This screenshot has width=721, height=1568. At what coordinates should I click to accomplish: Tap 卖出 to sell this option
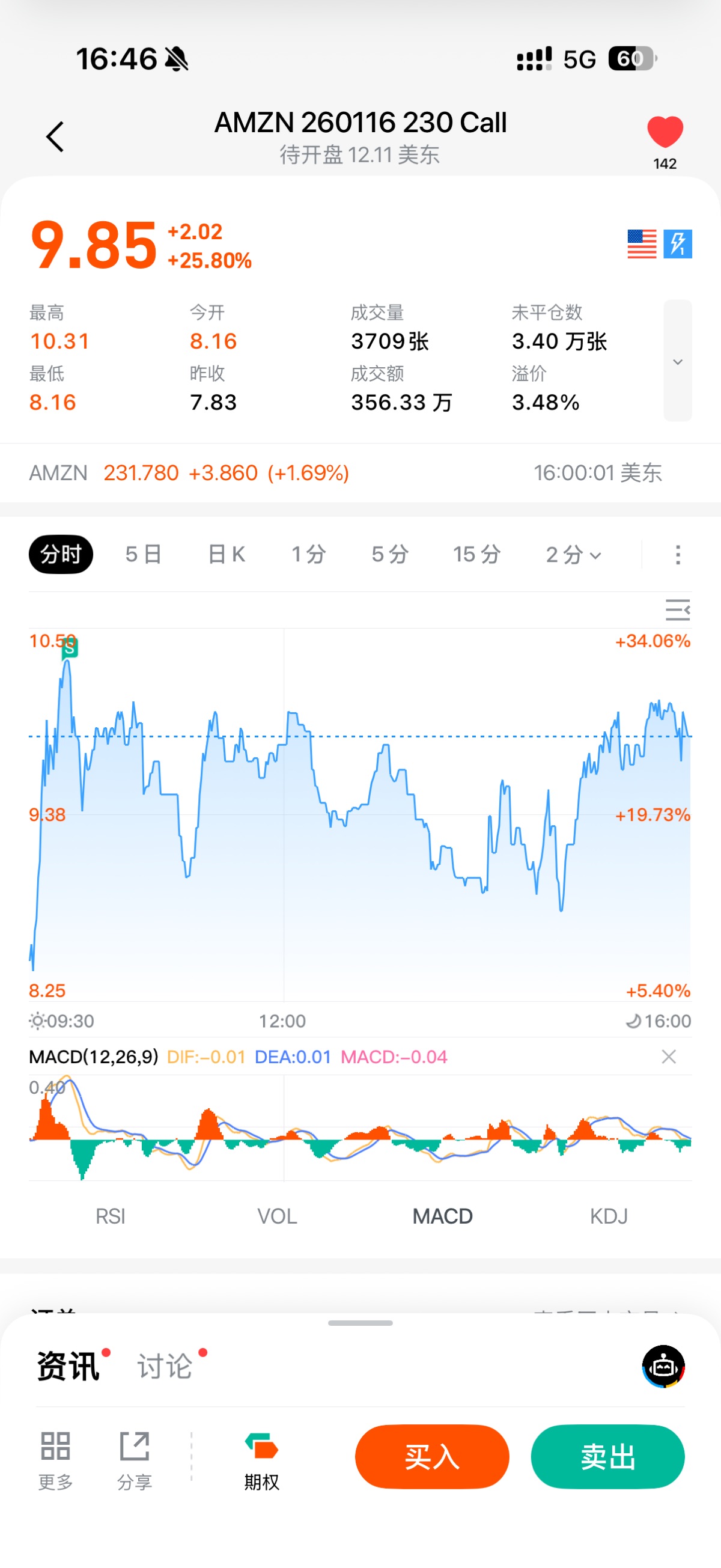(607, 1457)
